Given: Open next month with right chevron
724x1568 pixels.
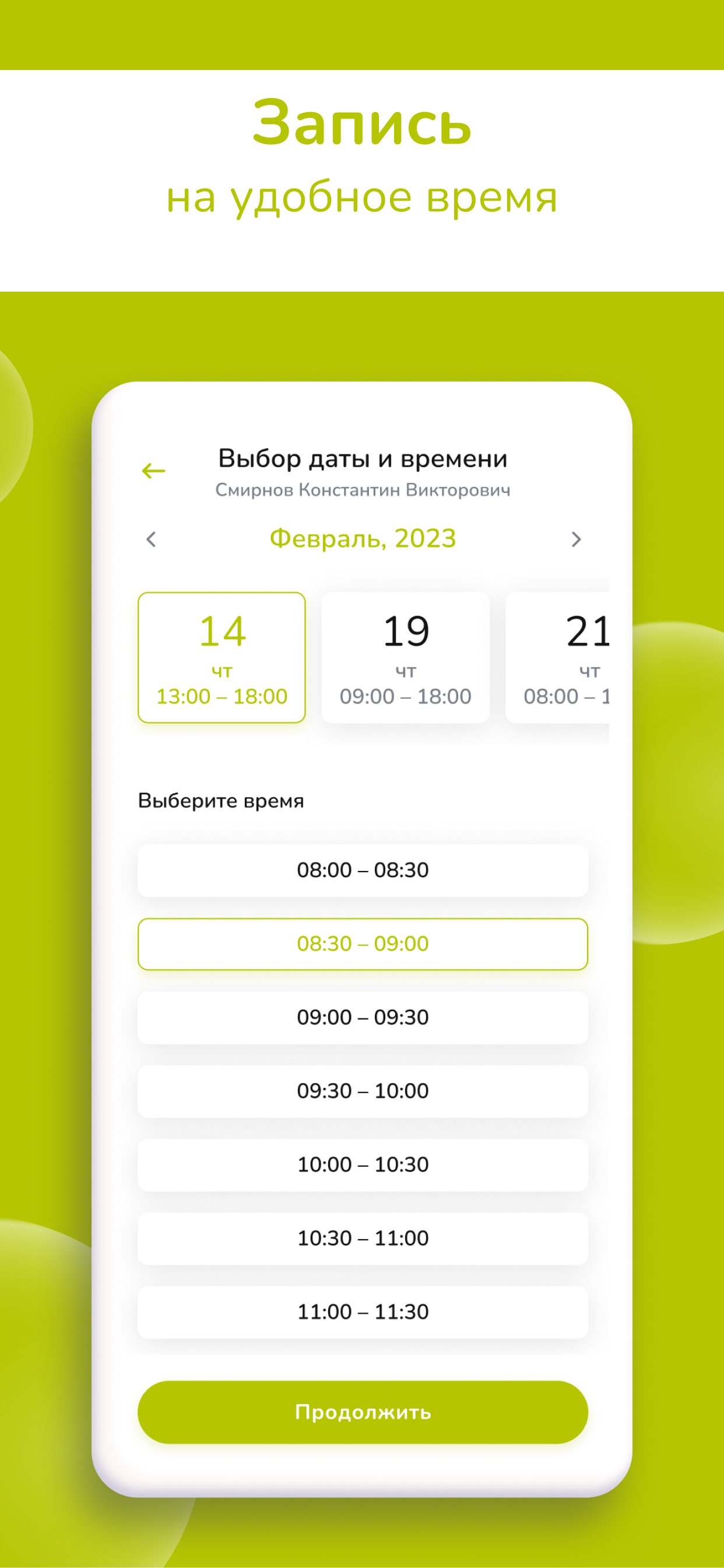Looking at the screenshot, I should tap(574, 538).
